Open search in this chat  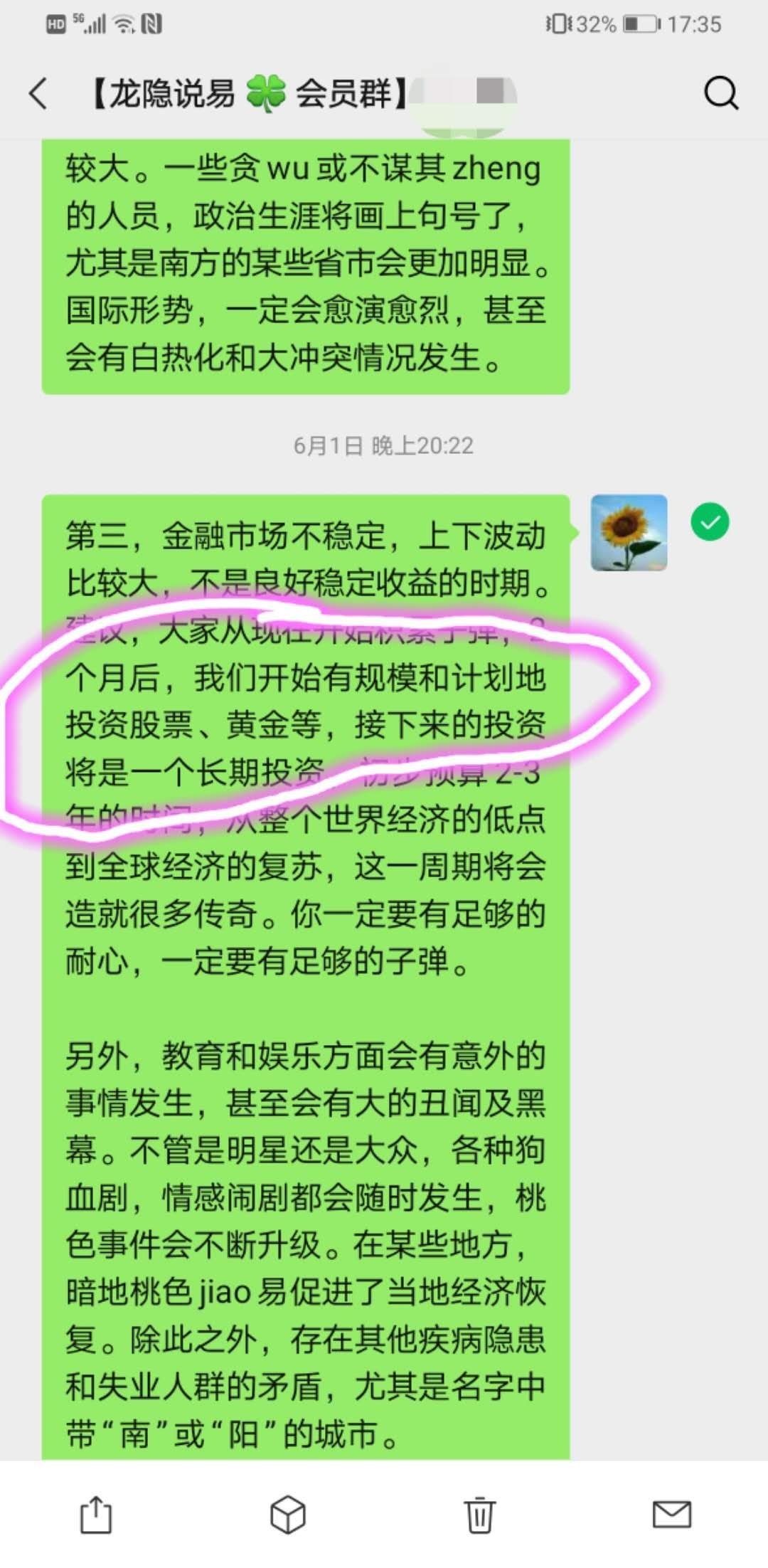(x=720, y=93)
